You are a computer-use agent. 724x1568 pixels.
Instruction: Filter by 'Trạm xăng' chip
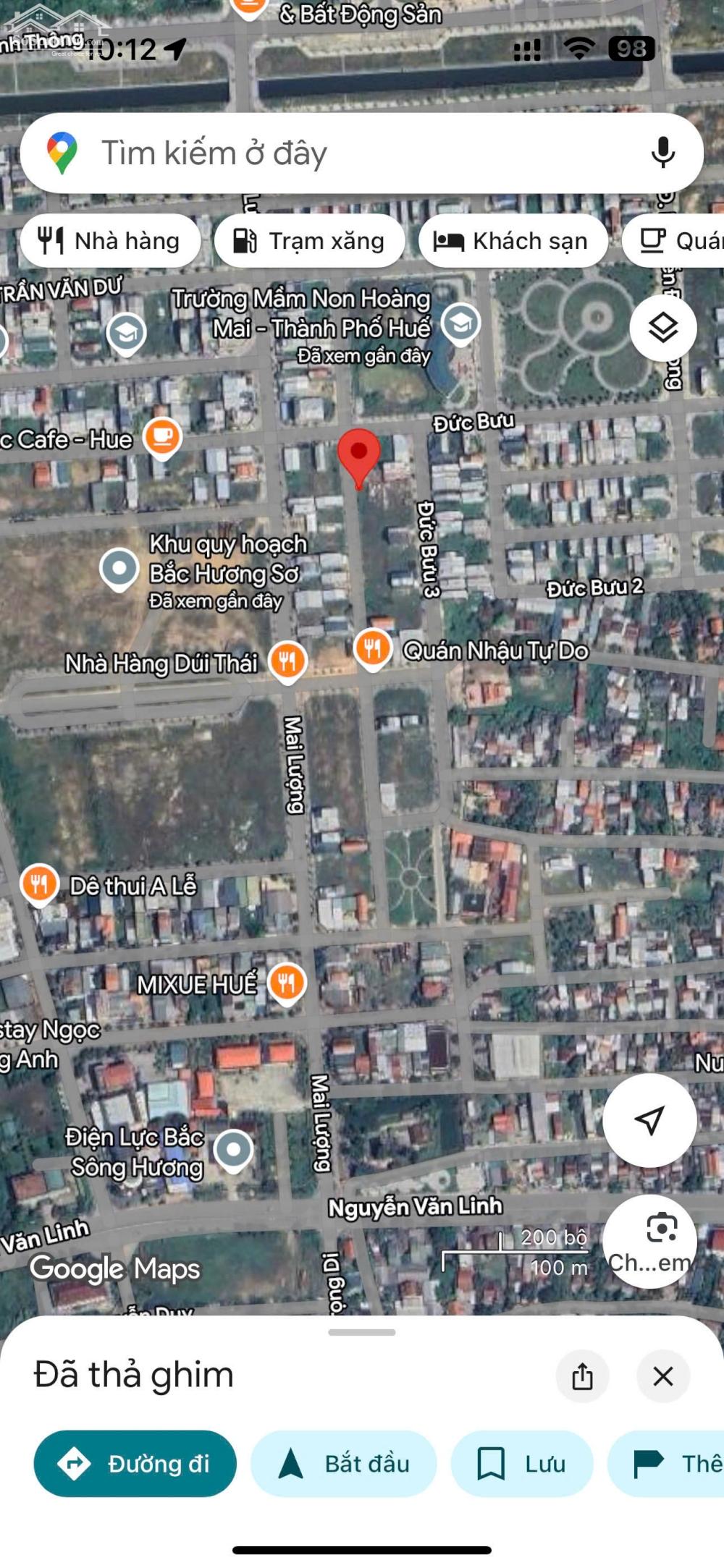pyautogui.click(x=310, y=241)
